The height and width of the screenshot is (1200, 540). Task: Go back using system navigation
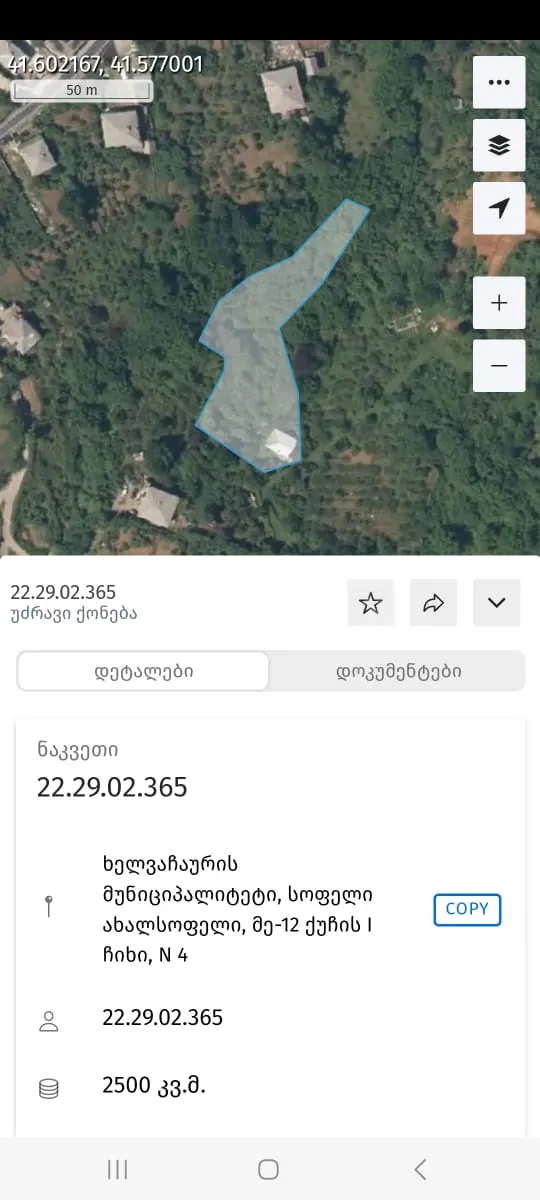(x=420, y=1169)
